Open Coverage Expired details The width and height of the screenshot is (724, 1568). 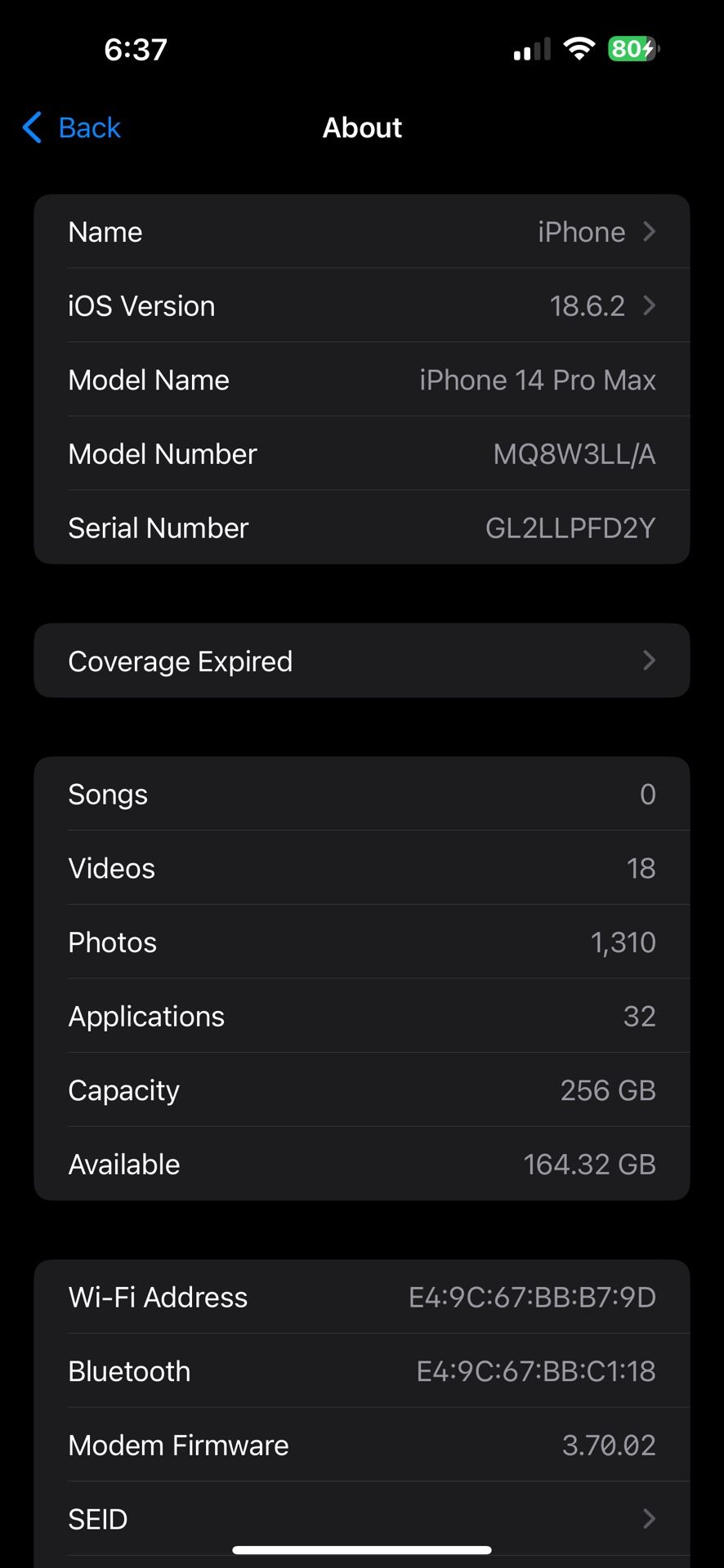tap(362, 661)
